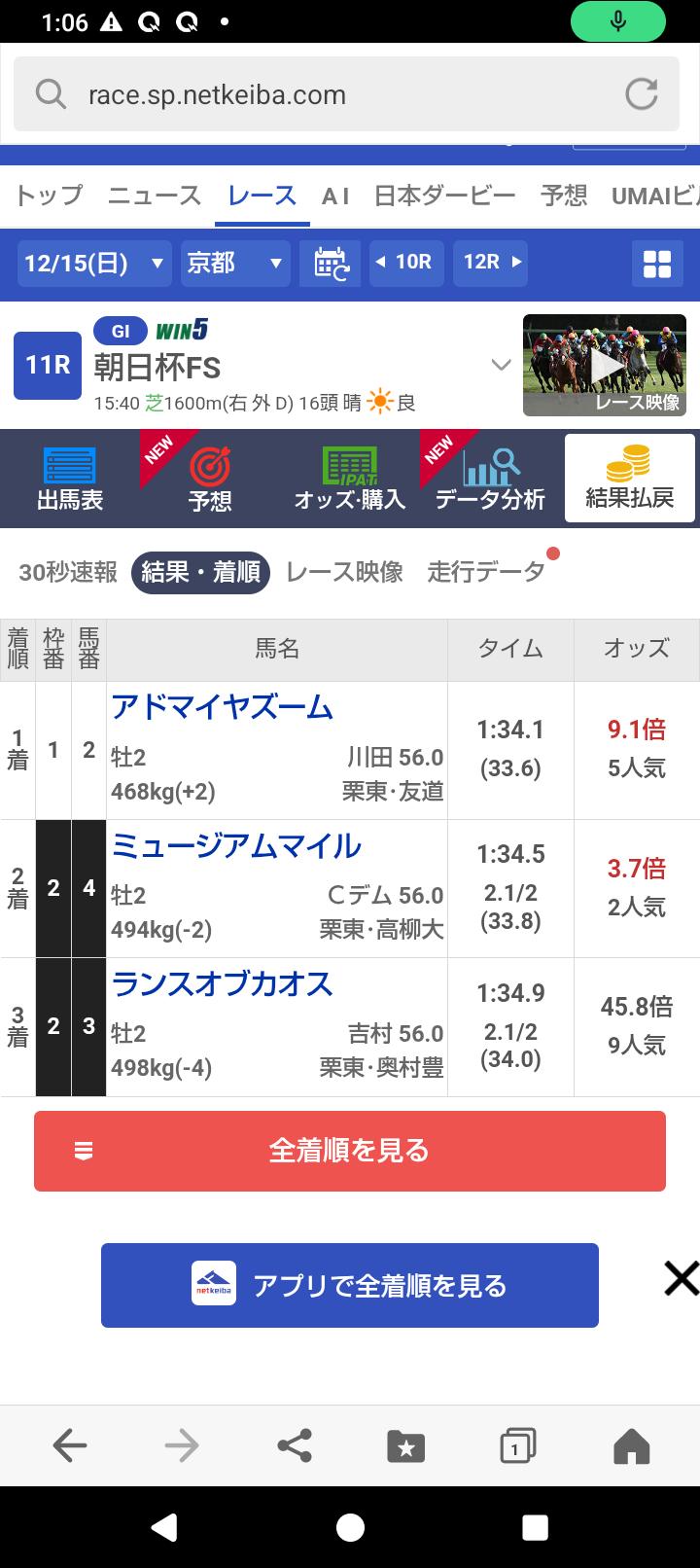The image size is (700, 1568).
Task: Open the データ分析 section
Action: [x=490, y=479]
